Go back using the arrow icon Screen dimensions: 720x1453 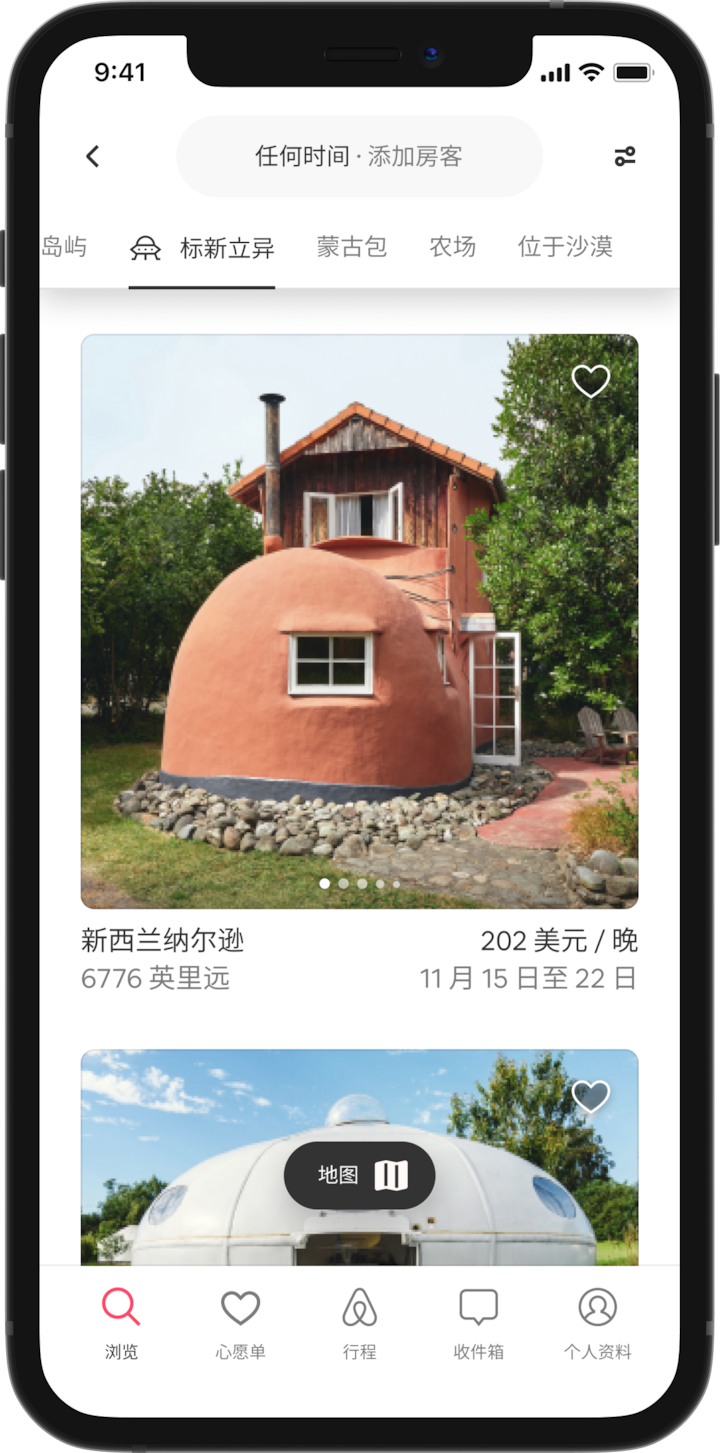tap(93, 156)
